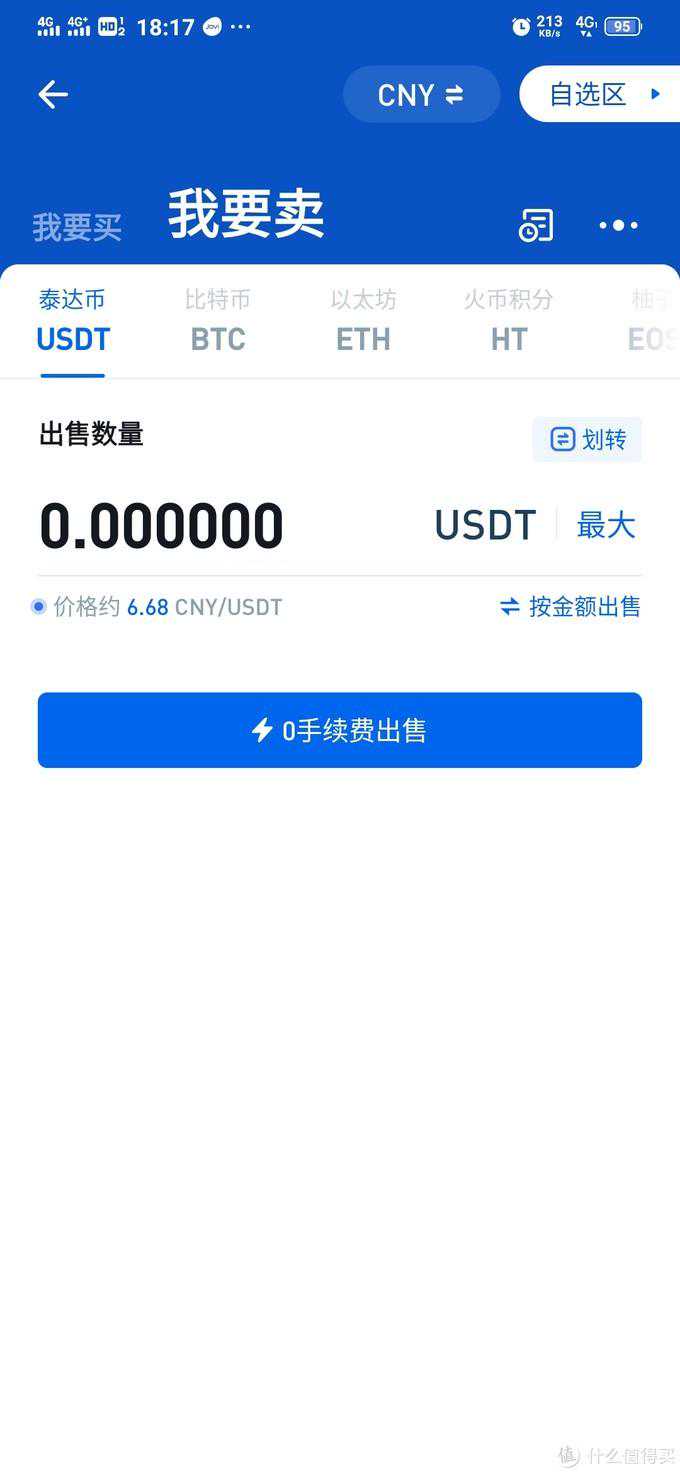Switch to 按金额出售 mode
The image size is (680, 1473).
pyautogui.click(x=571, y=607)
